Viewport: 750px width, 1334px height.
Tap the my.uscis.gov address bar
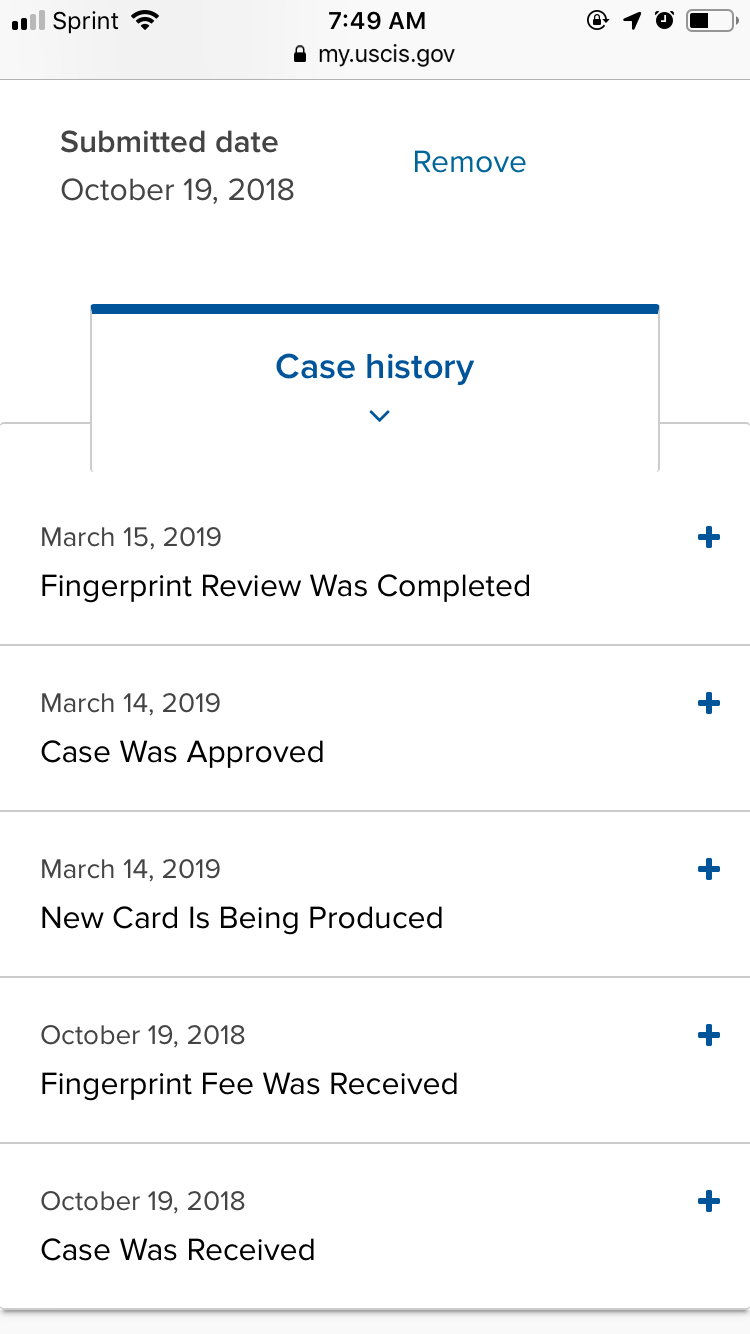point(375,54)
